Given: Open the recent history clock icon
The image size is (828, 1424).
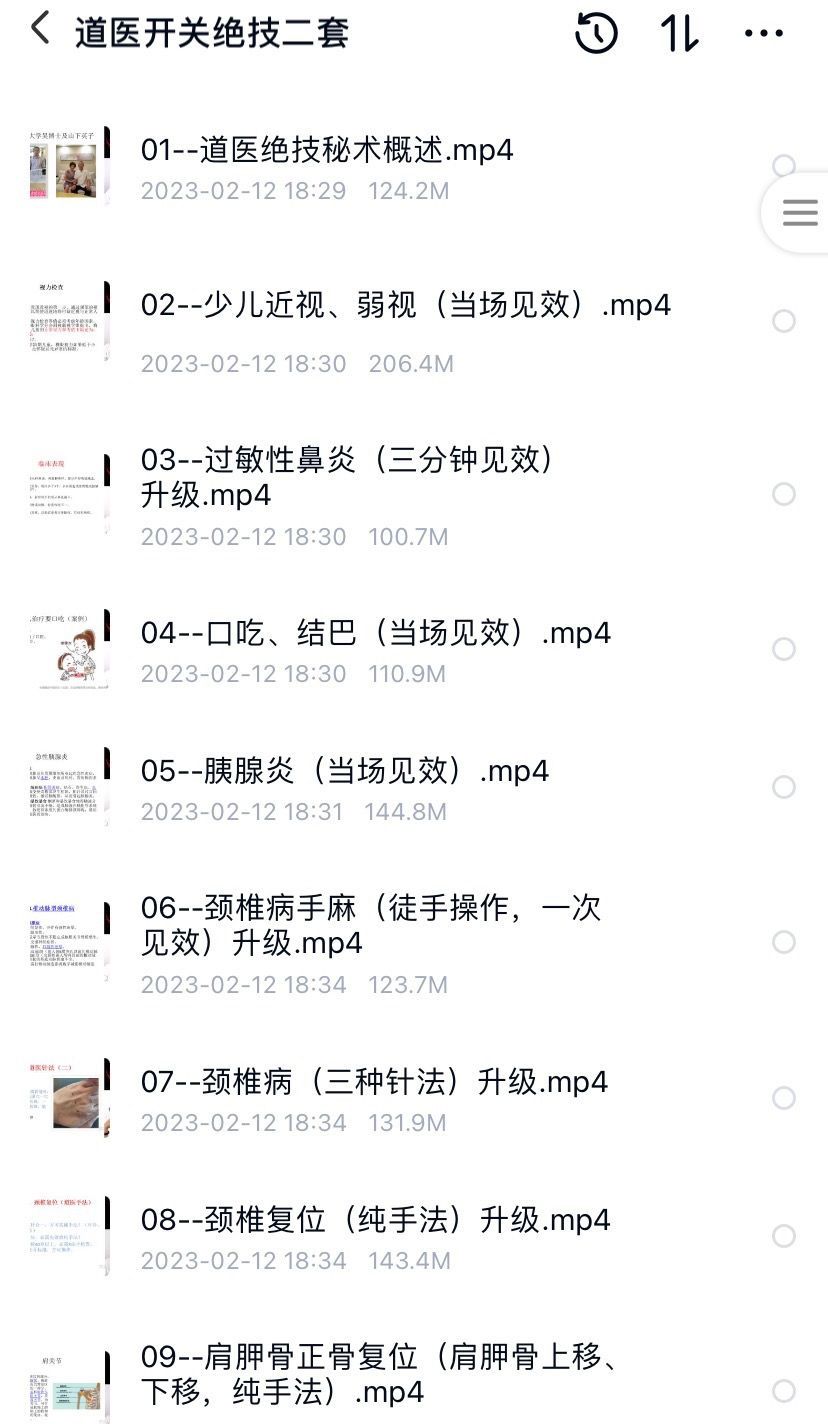Looking at the screenshot, I should click(x=596, y=33).
